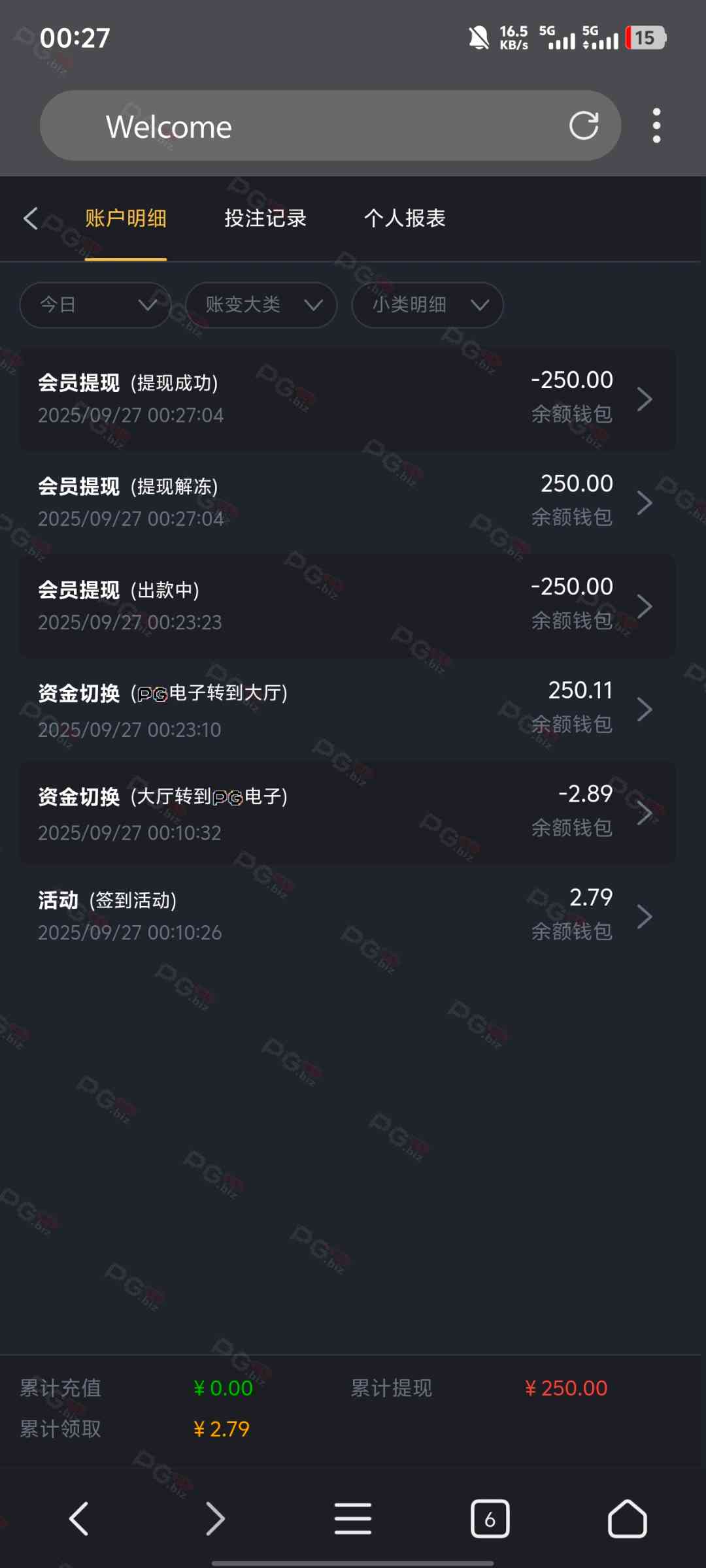Image resolution: width=706 pixels, height=1568 pixels.
Task: Switch to the 个人报表 tab
Action: tap(405, 218)
